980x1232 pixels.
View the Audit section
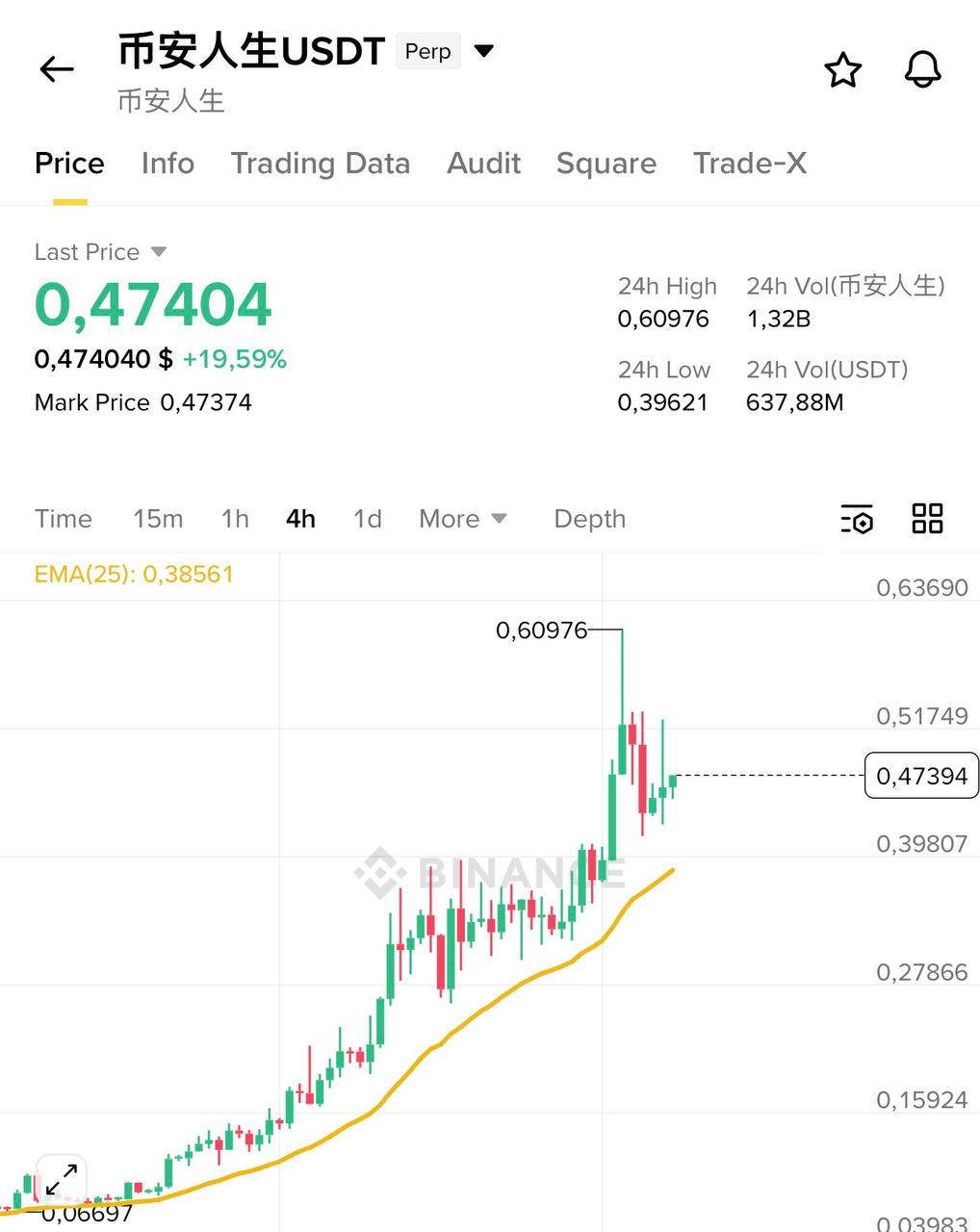click(483, 164)
